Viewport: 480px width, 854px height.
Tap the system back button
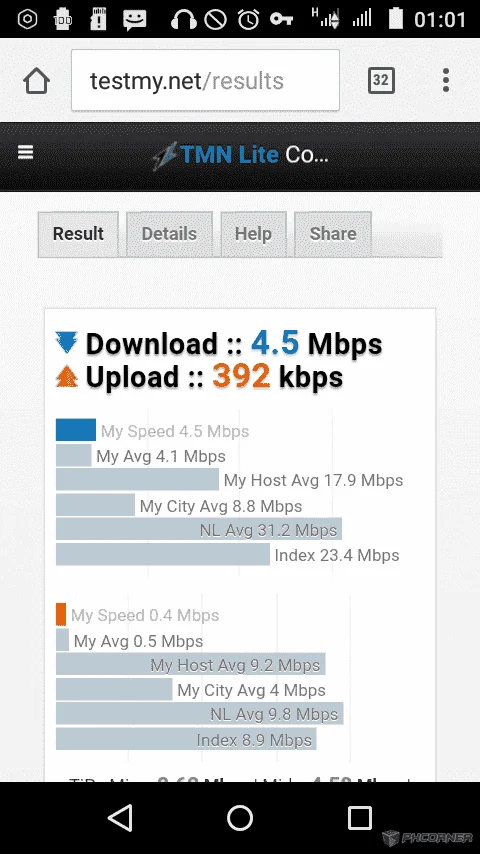tap(120, 818)
